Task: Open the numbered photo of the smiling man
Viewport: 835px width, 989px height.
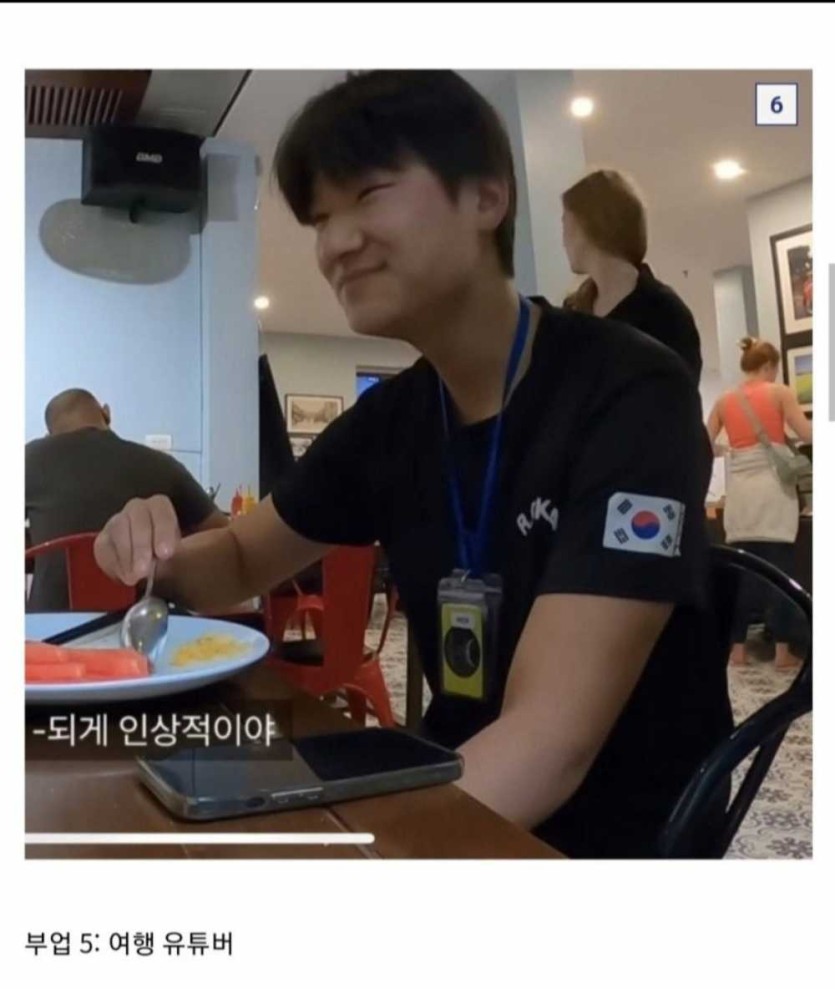Action: [x=418, y=464]
